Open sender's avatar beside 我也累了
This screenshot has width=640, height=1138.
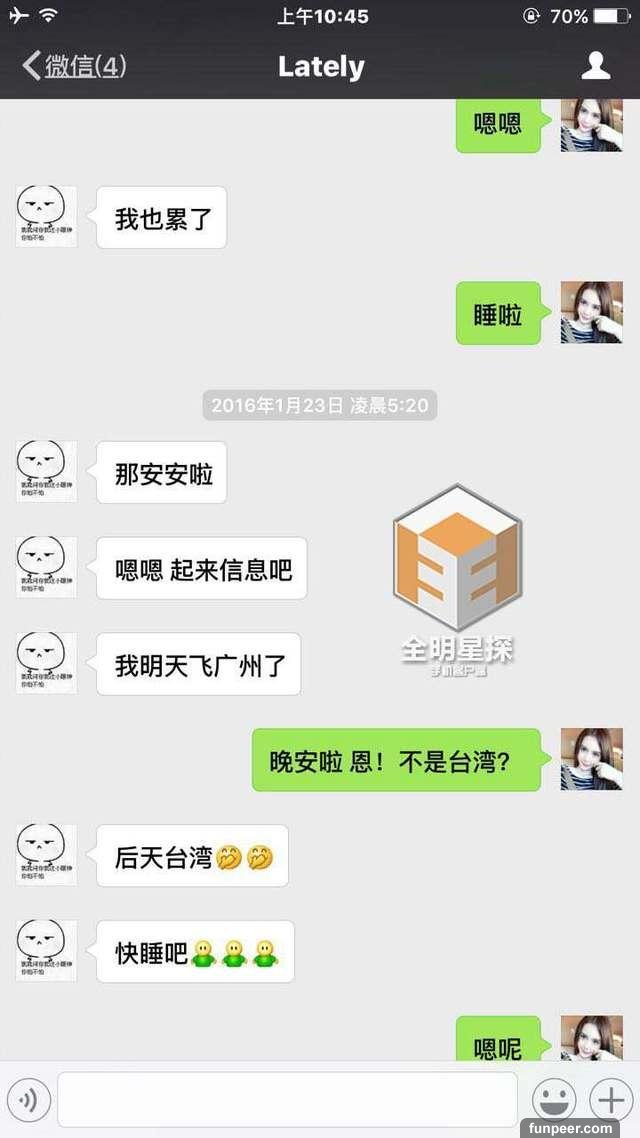46,217
